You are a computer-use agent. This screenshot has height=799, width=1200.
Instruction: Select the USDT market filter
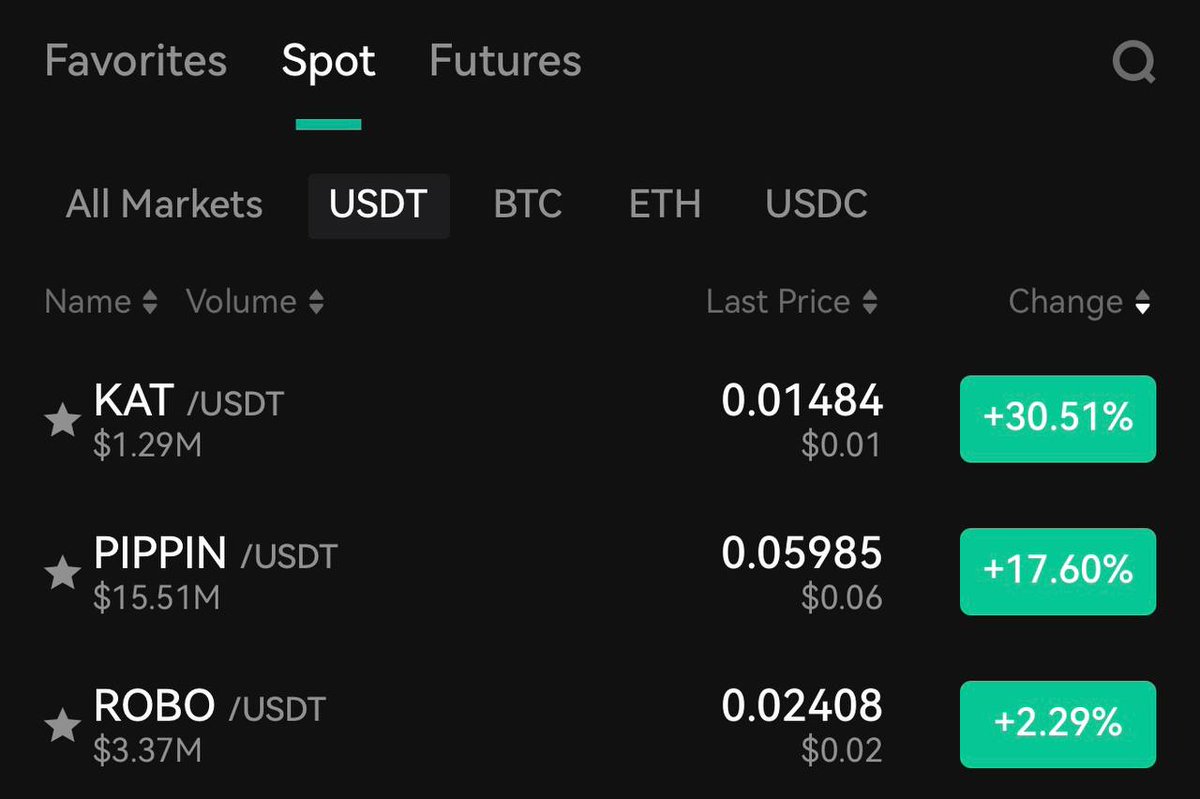click(x=379, y=205)
